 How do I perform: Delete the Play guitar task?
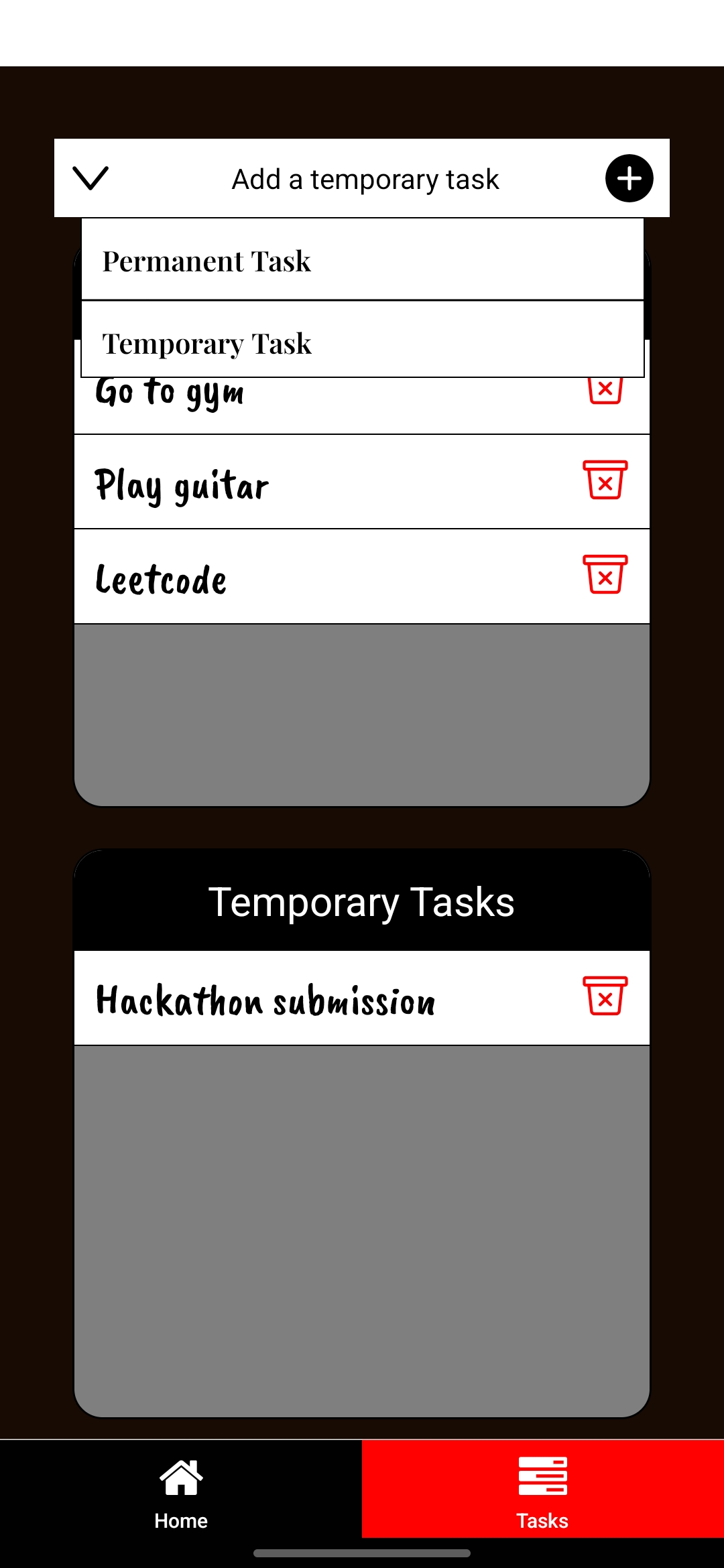(x=605, y=480)
